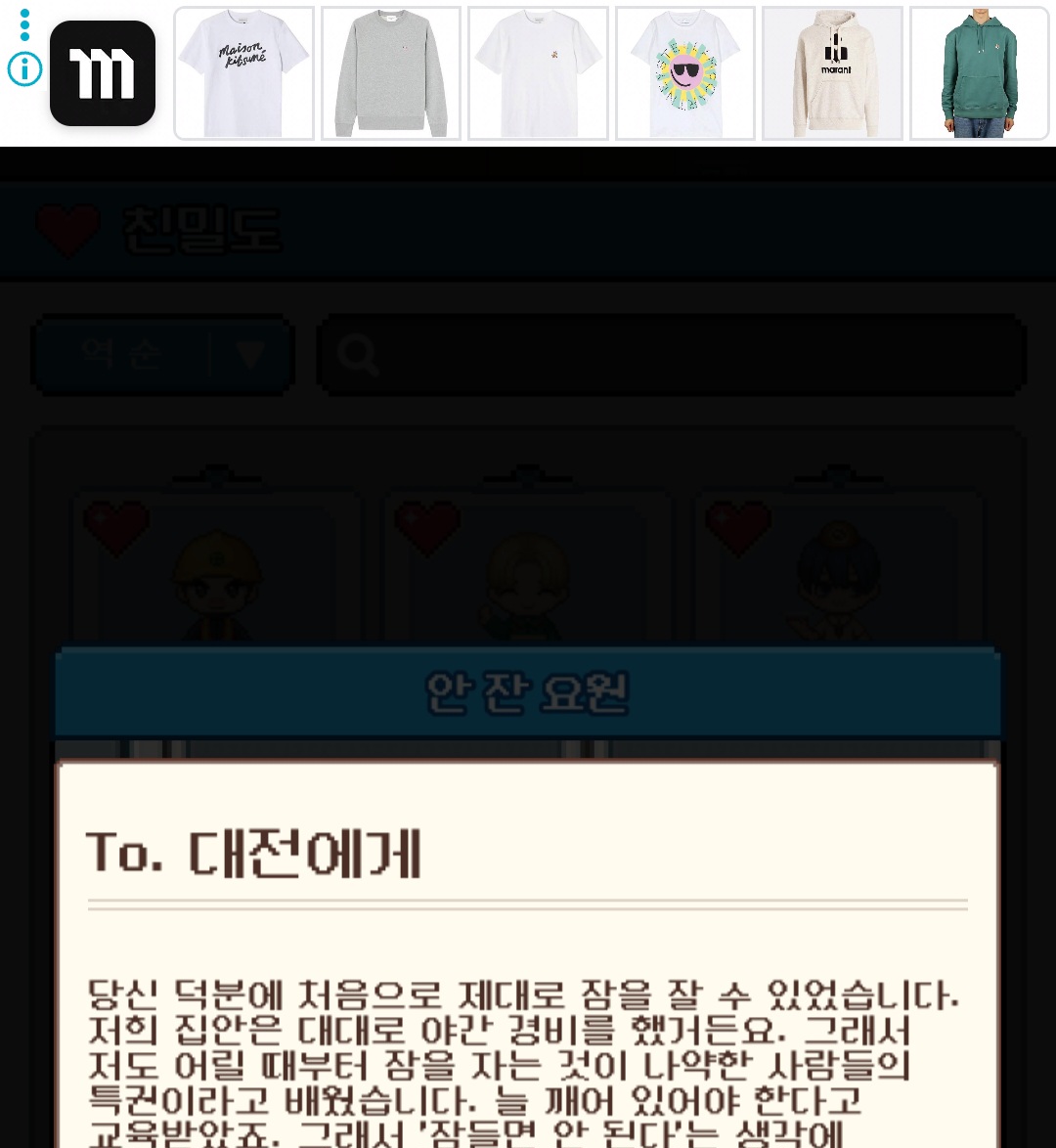Screen dimensions: 1056x1148
Task: Open the Maison Kitsune white t-shirt ad
Action: pos(243,73)
